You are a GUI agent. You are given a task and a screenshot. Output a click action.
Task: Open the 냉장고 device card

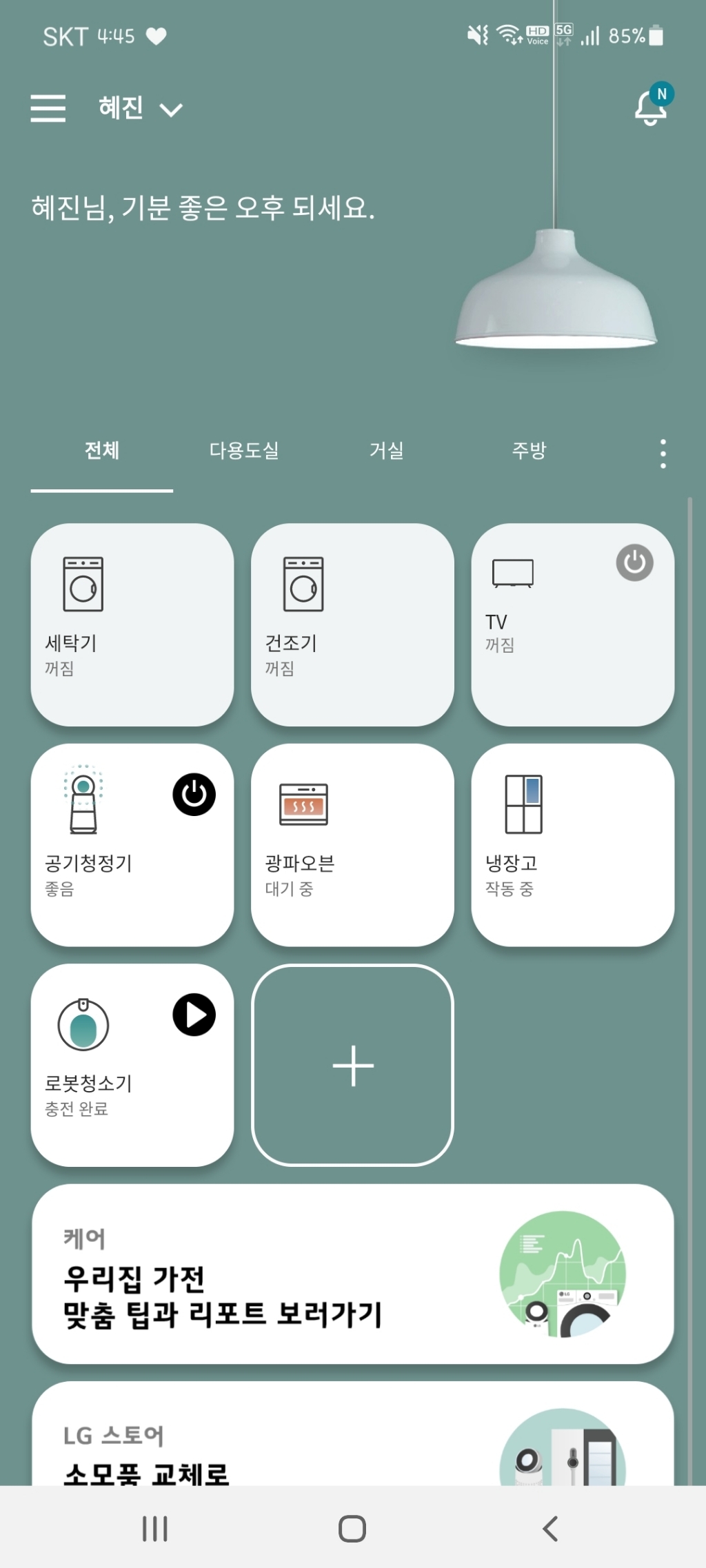point(572,845)
